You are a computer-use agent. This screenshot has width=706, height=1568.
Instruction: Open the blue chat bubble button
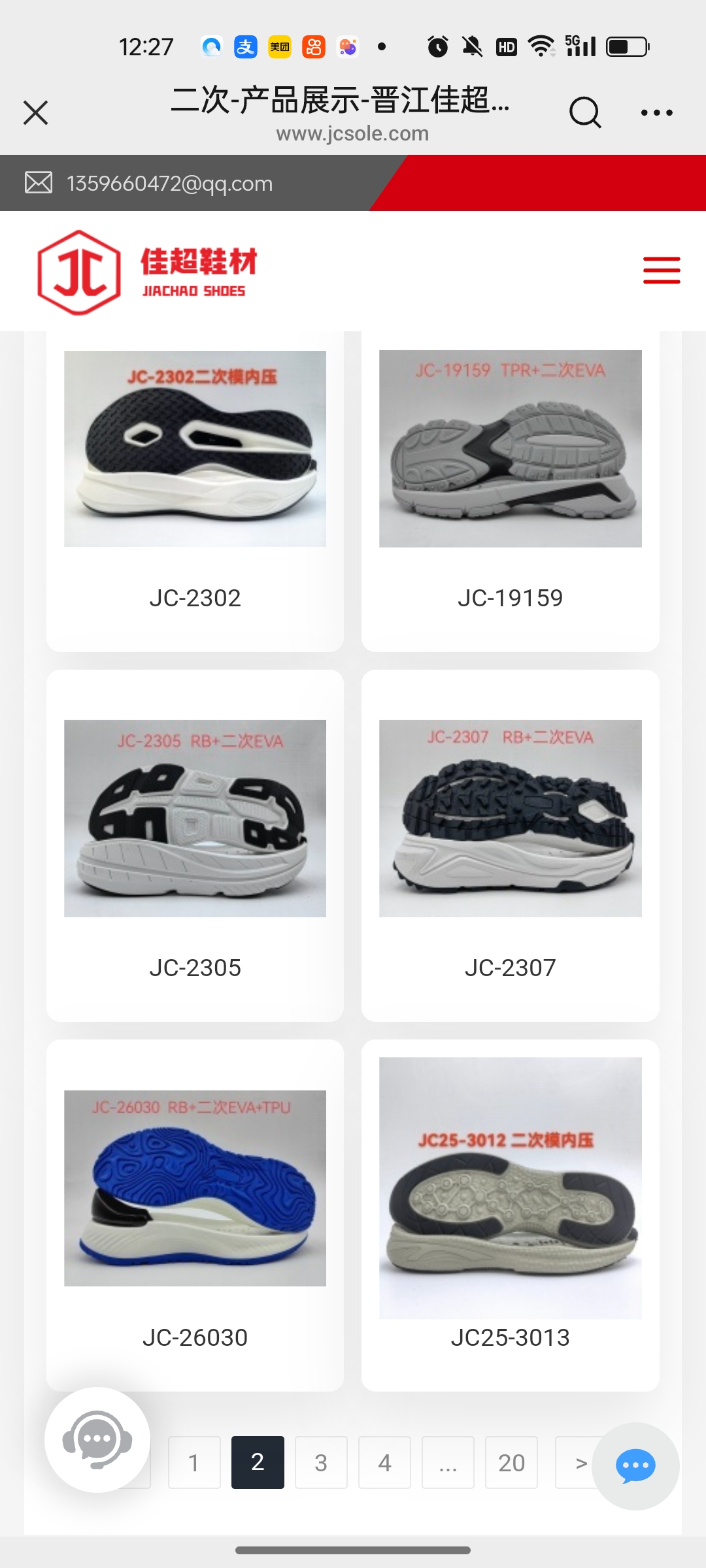tap(635, 1466)
